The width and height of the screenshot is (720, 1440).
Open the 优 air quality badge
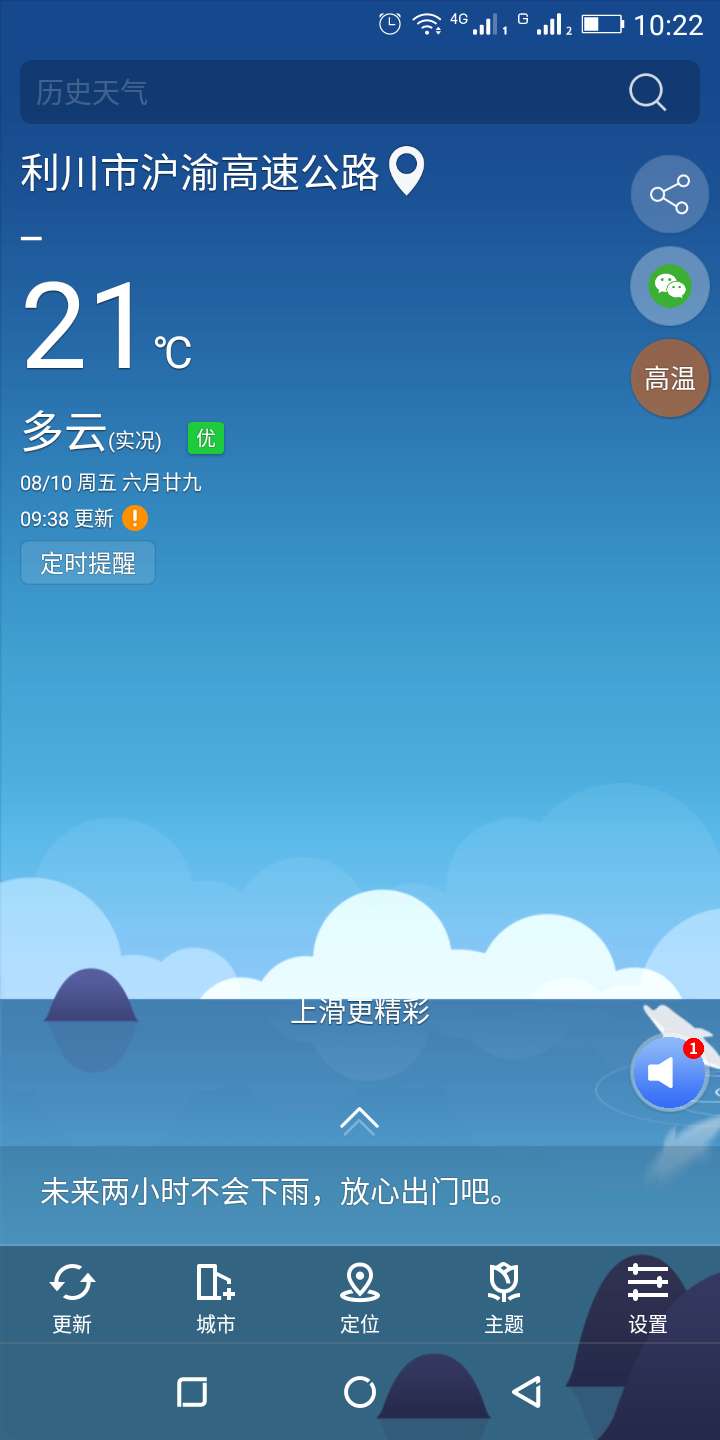tap(206, 438)
